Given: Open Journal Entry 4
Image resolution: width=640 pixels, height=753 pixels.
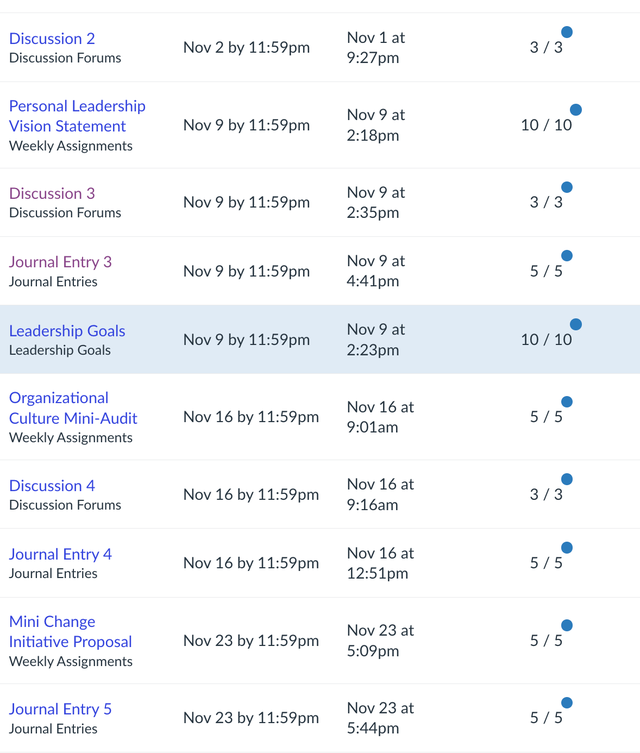Looking at the screenshot, I should 60,554.
